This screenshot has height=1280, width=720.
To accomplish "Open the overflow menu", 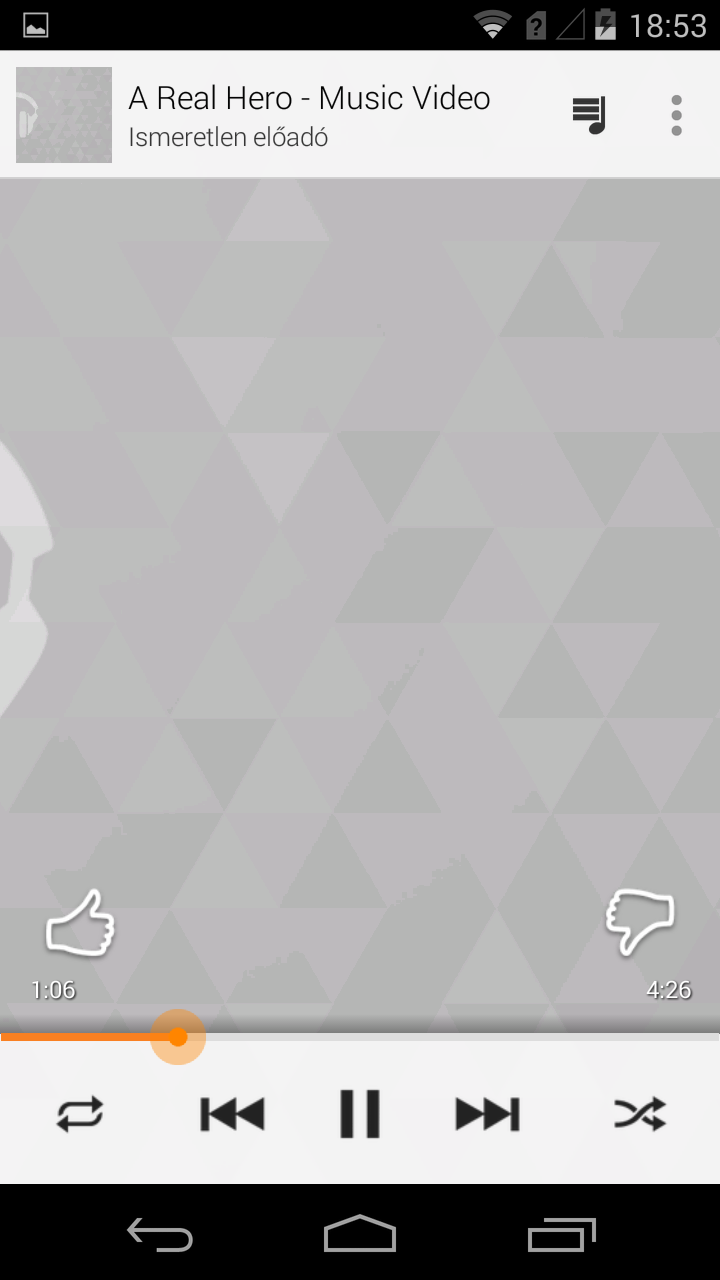I will pos(677,115).
